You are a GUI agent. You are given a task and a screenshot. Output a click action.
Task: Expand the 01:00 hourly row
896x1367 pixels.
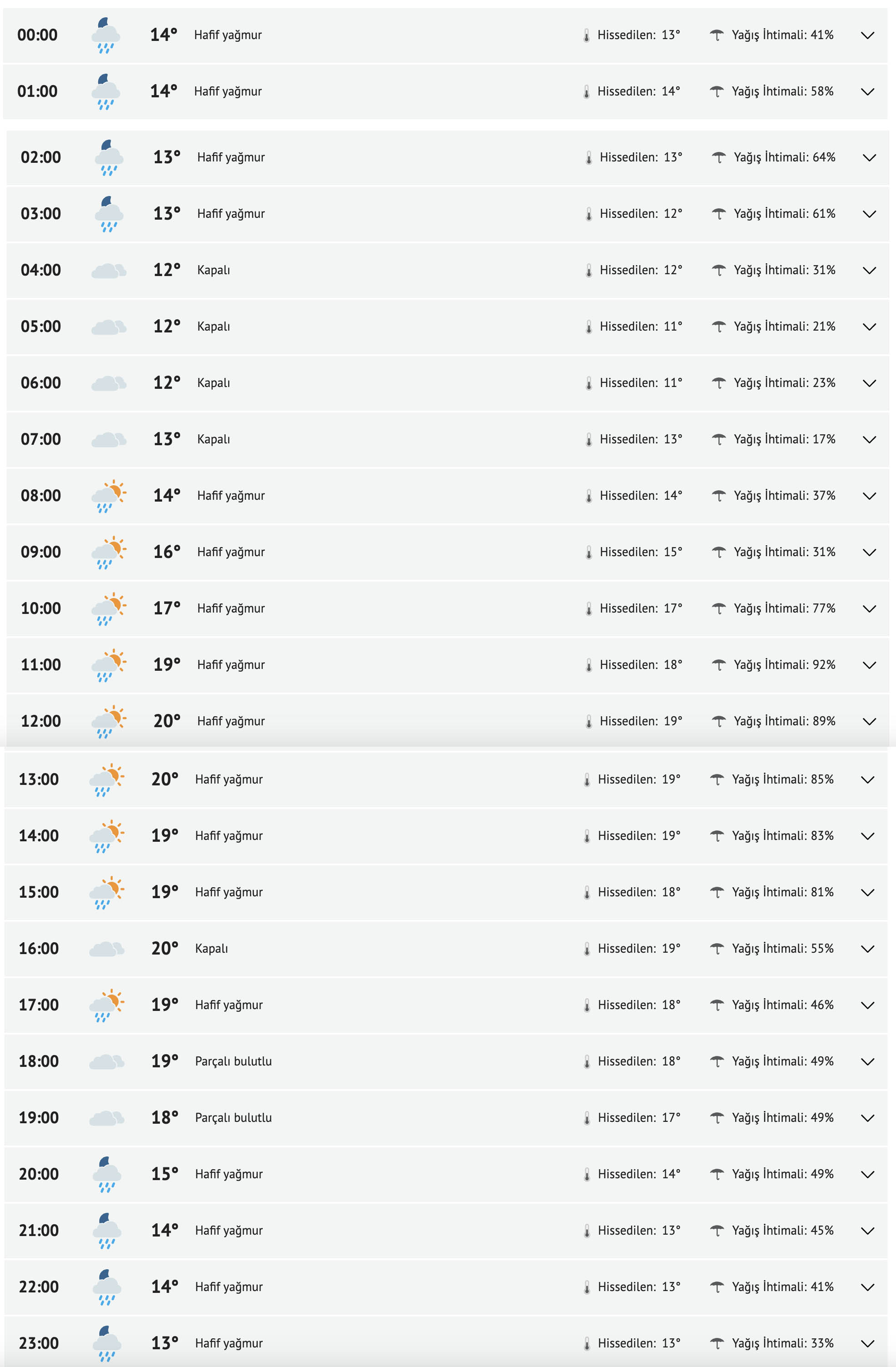click(x=867, y=92)
